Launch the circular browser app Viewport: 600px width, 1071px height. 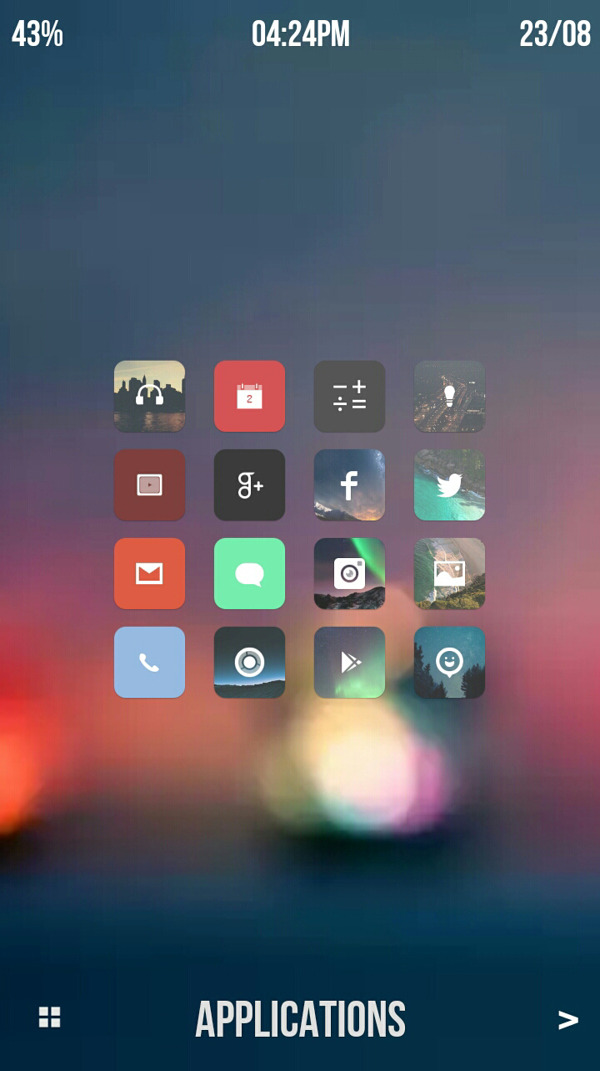pyautogui.click(x=249, y=662)
